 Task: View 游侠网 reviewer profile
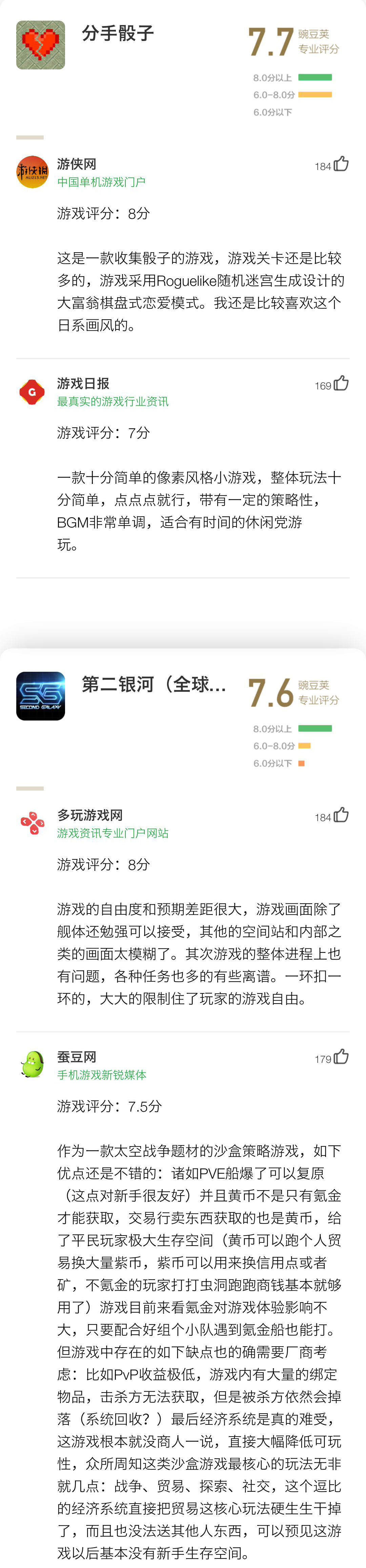click(32, 172)
